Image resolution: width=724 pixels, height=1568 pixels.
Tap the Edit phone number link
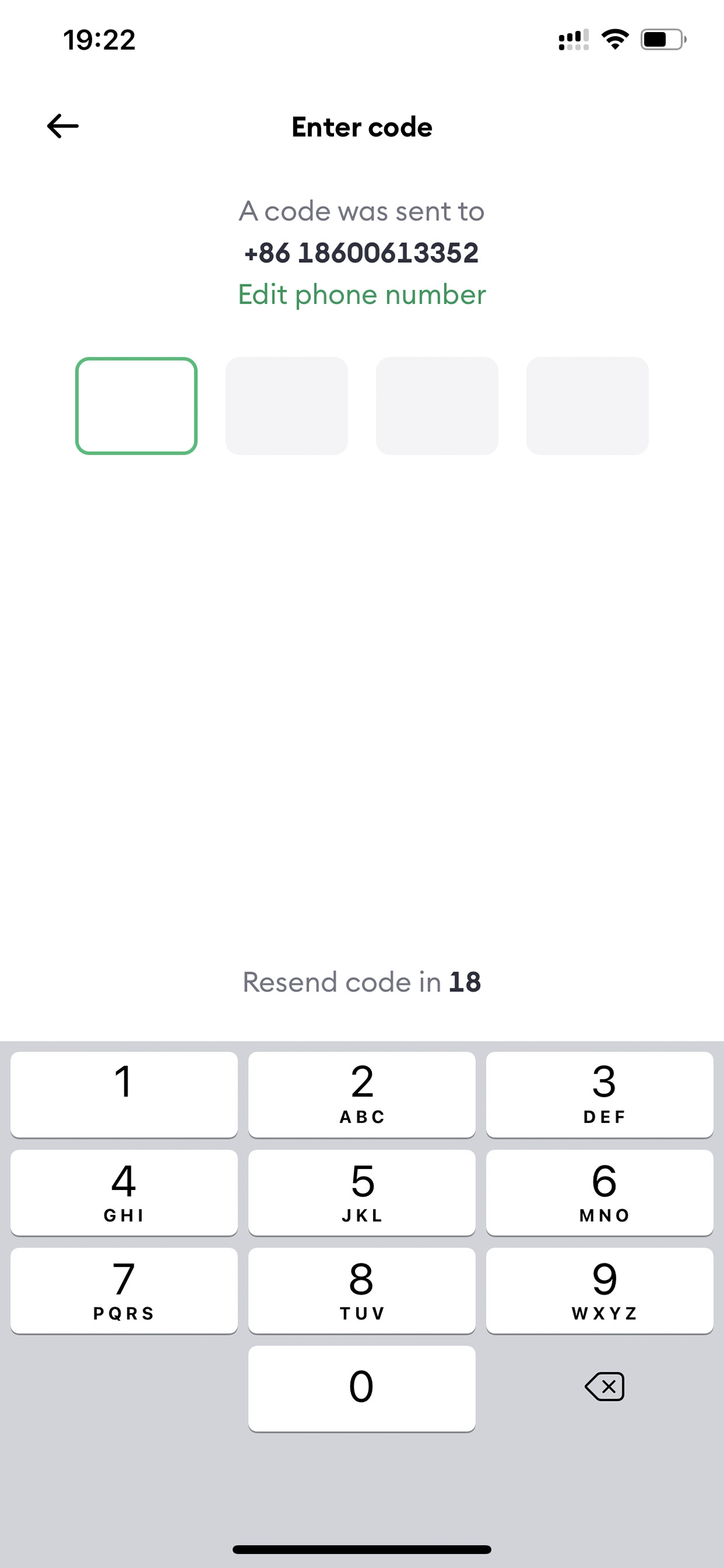pyautogui.click(x=362, y=294)
